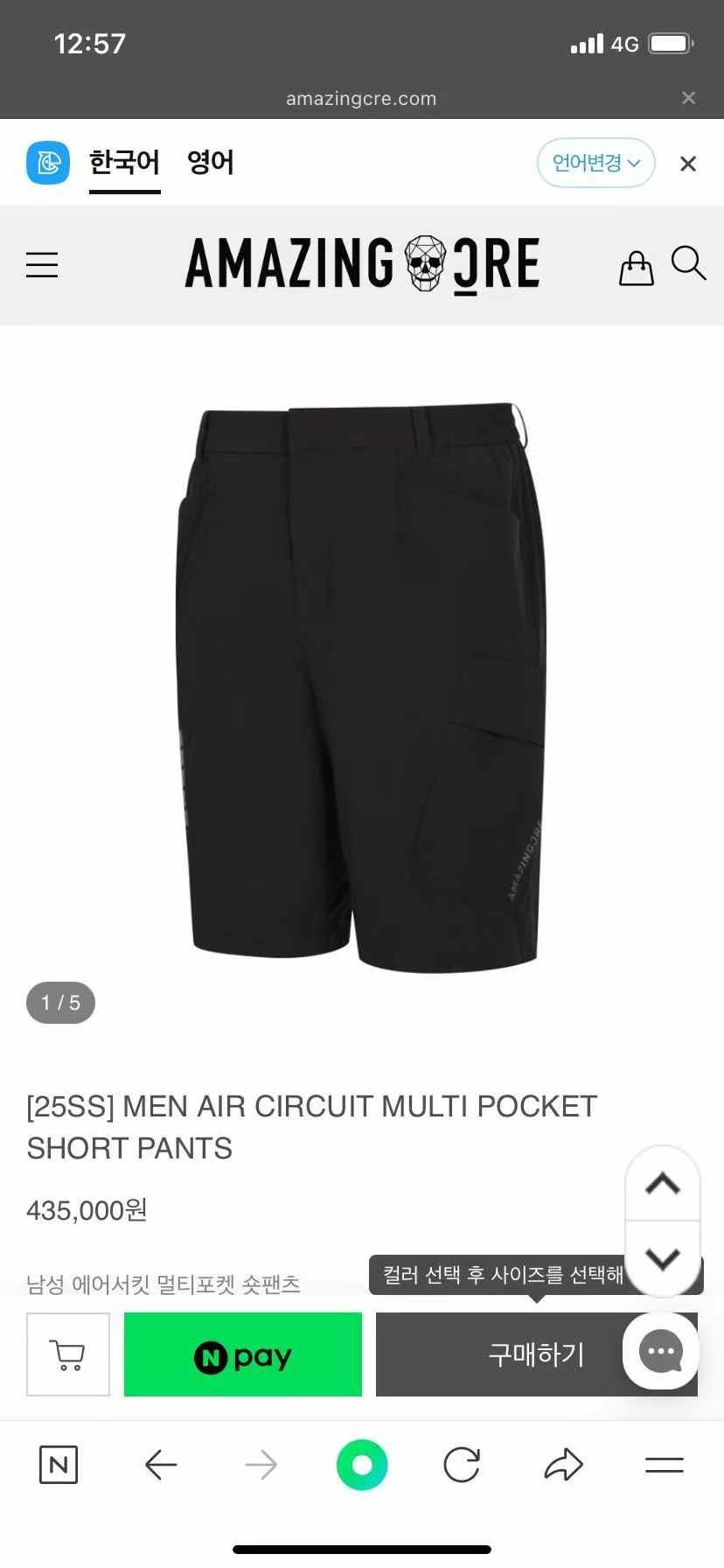Switch translation to 한국어
This screenshot has height=1568, width=724.
click(124, 163)
